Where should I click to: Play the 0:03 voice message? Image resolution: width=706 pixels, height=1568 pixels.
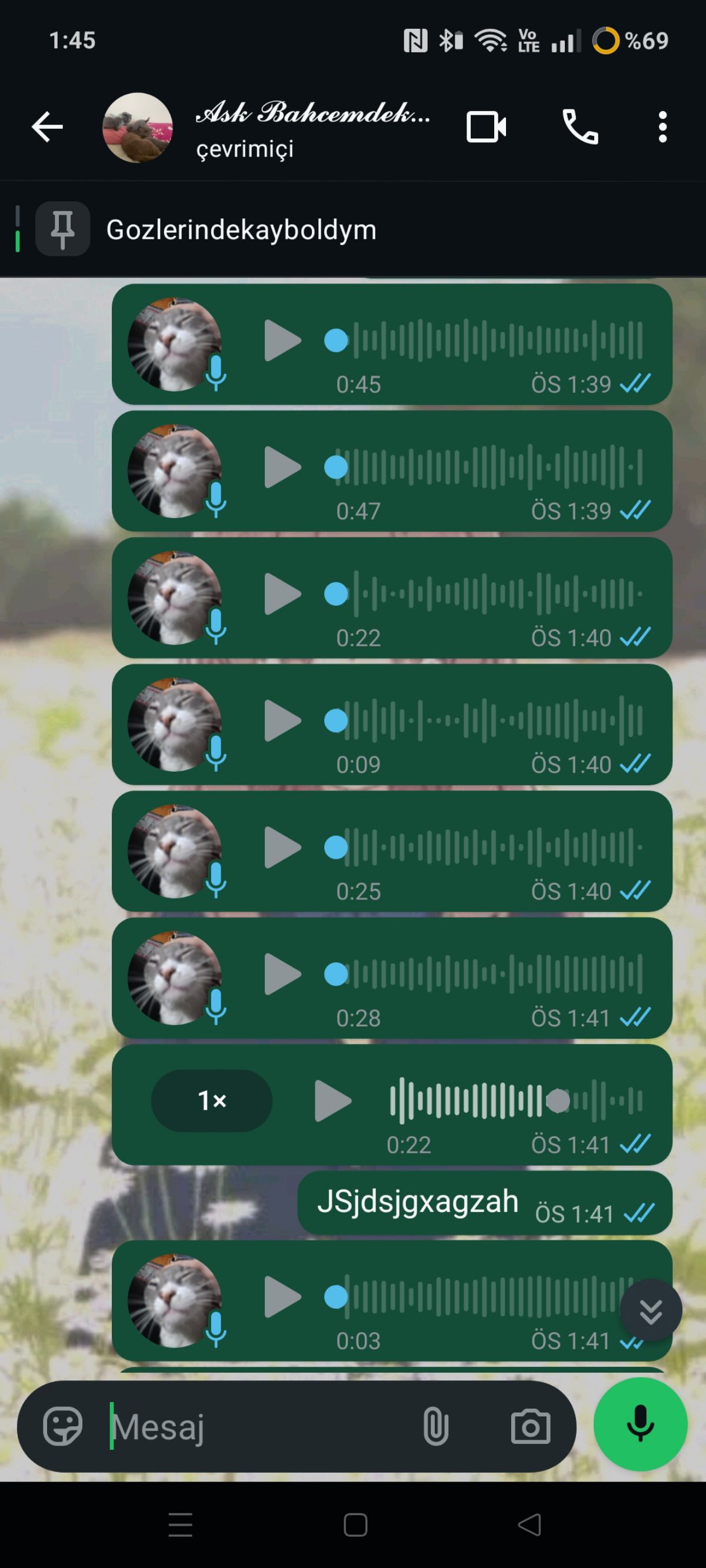282,1297
